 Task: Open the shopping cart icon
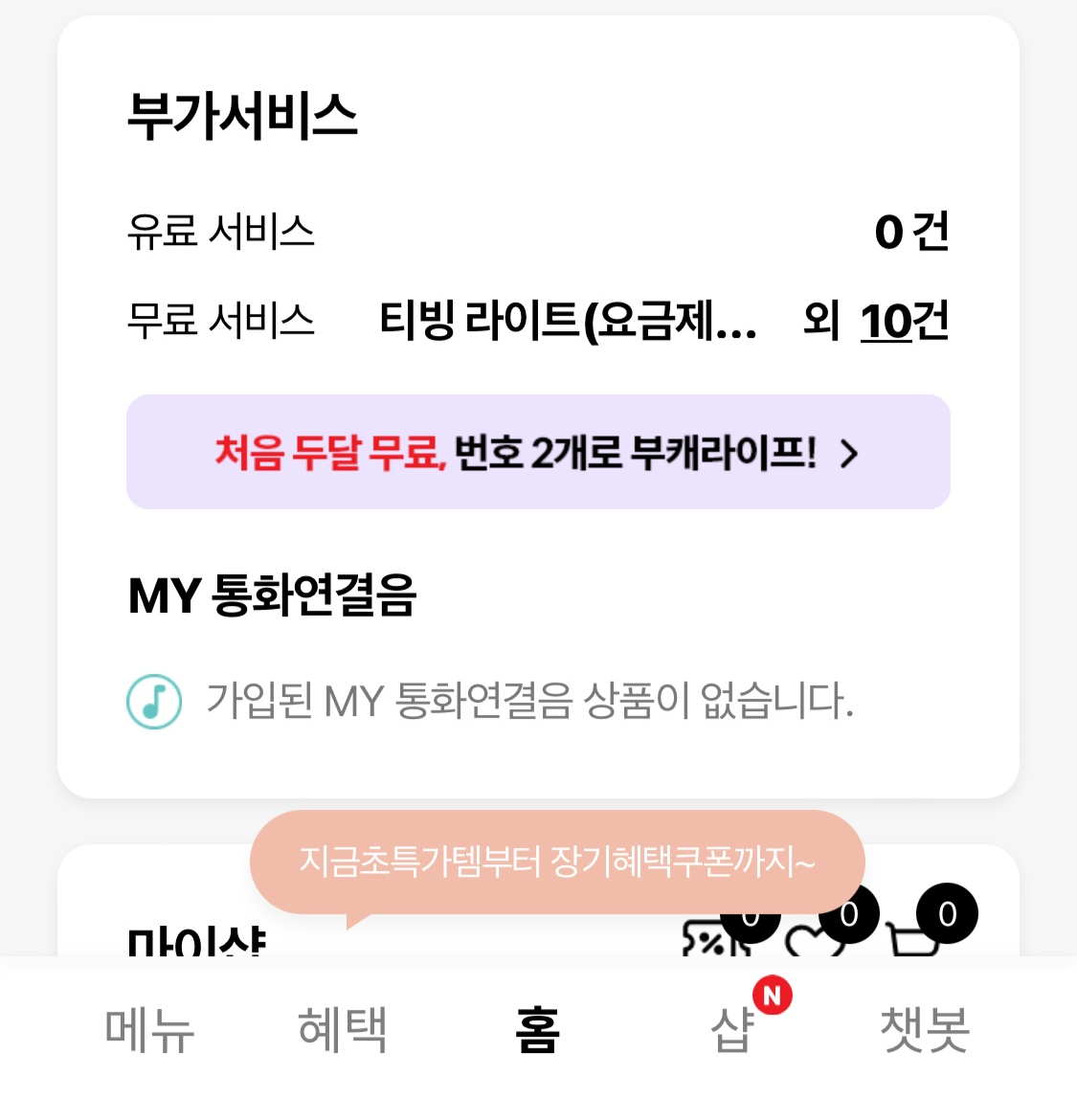910,943
